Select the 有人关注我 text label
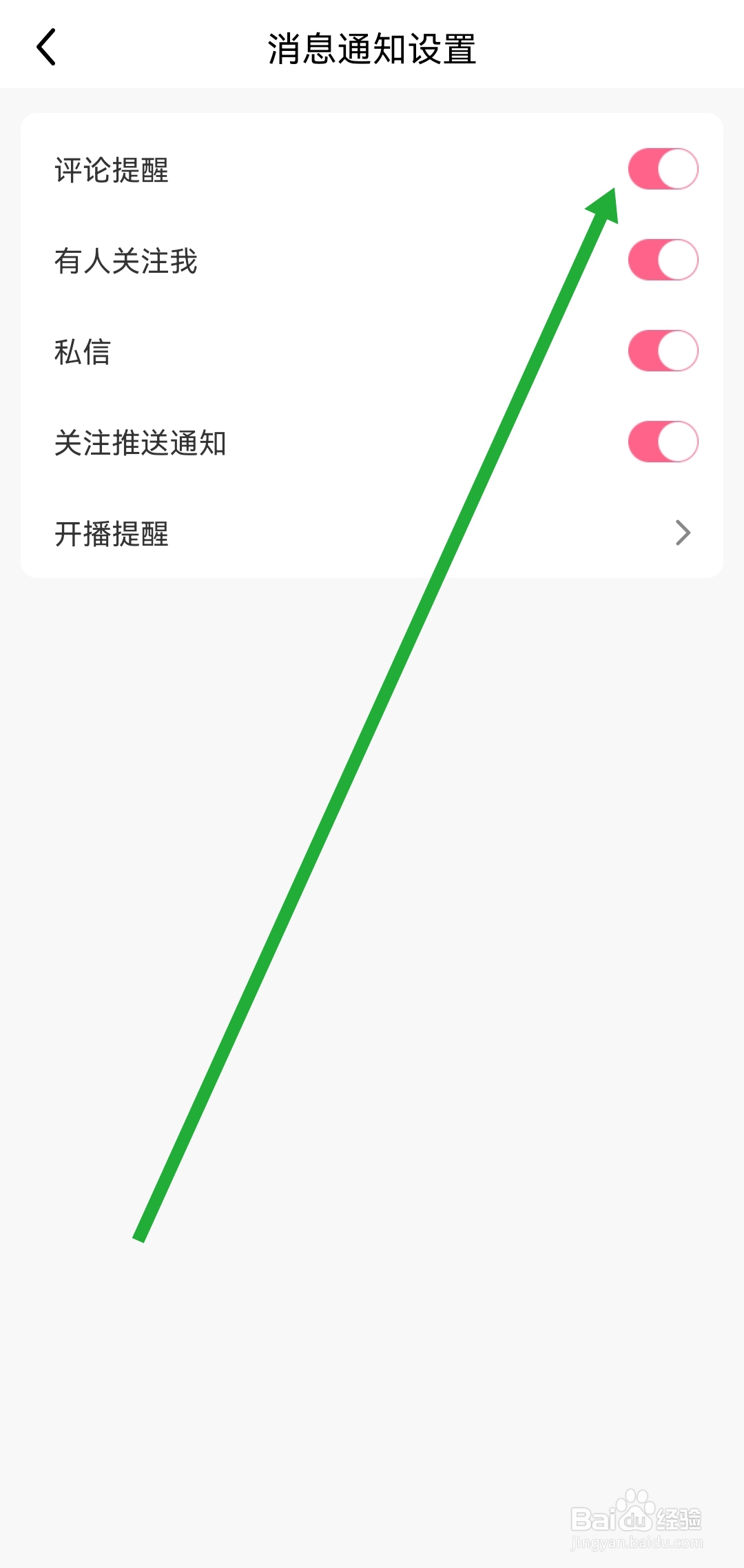The width and height of the screenshot is (744, 1568). tap(126, 259)
